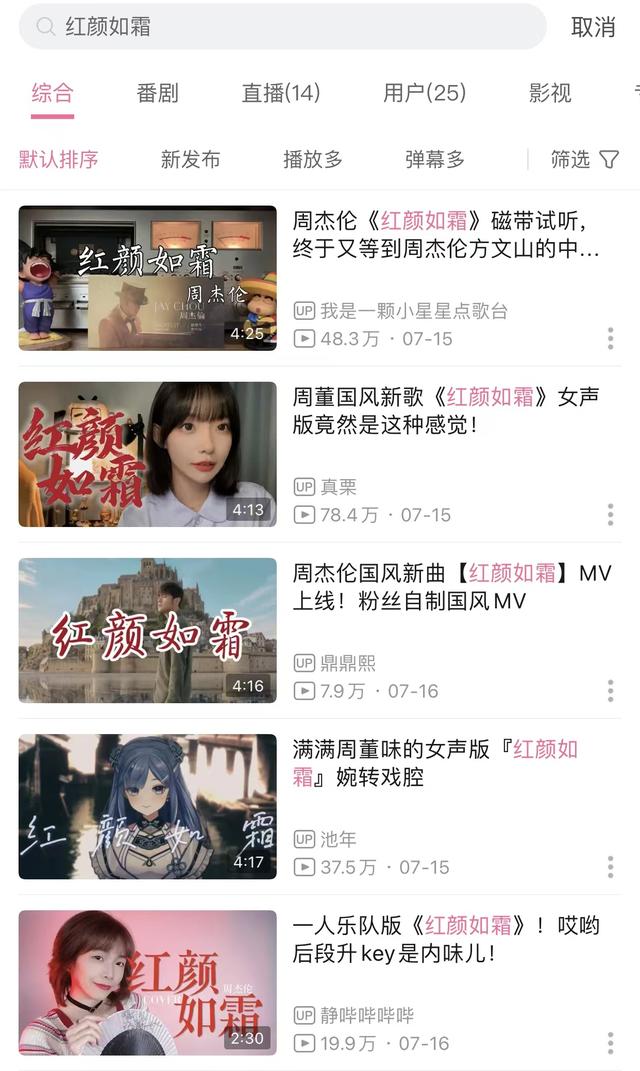Screen dimensions: 640x1071
Task: Switch to the 番剧 tab
Action: coord(157,93)
